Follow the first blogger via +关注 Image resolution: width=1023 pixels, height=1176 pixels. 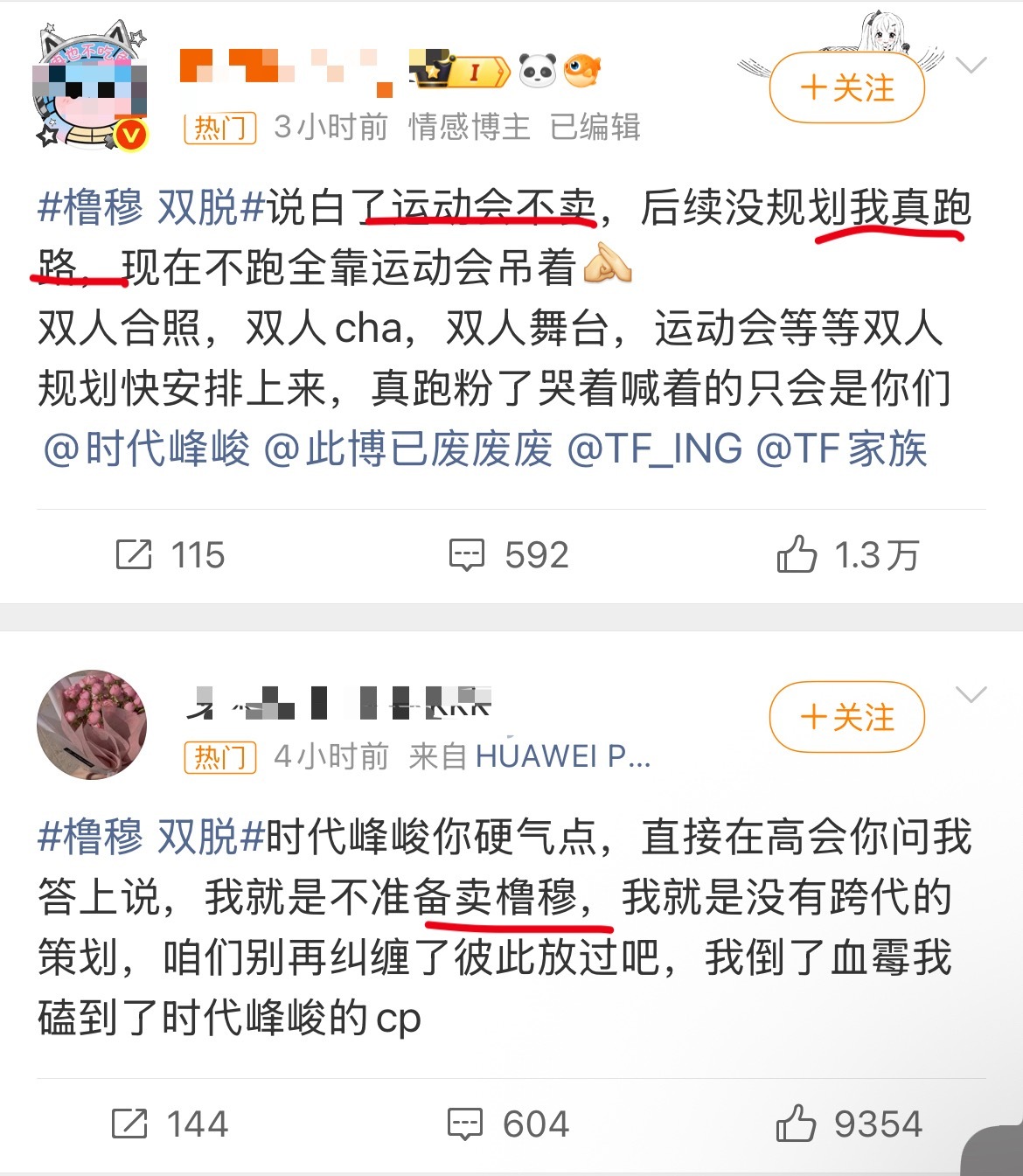click(x=849, y=87)
